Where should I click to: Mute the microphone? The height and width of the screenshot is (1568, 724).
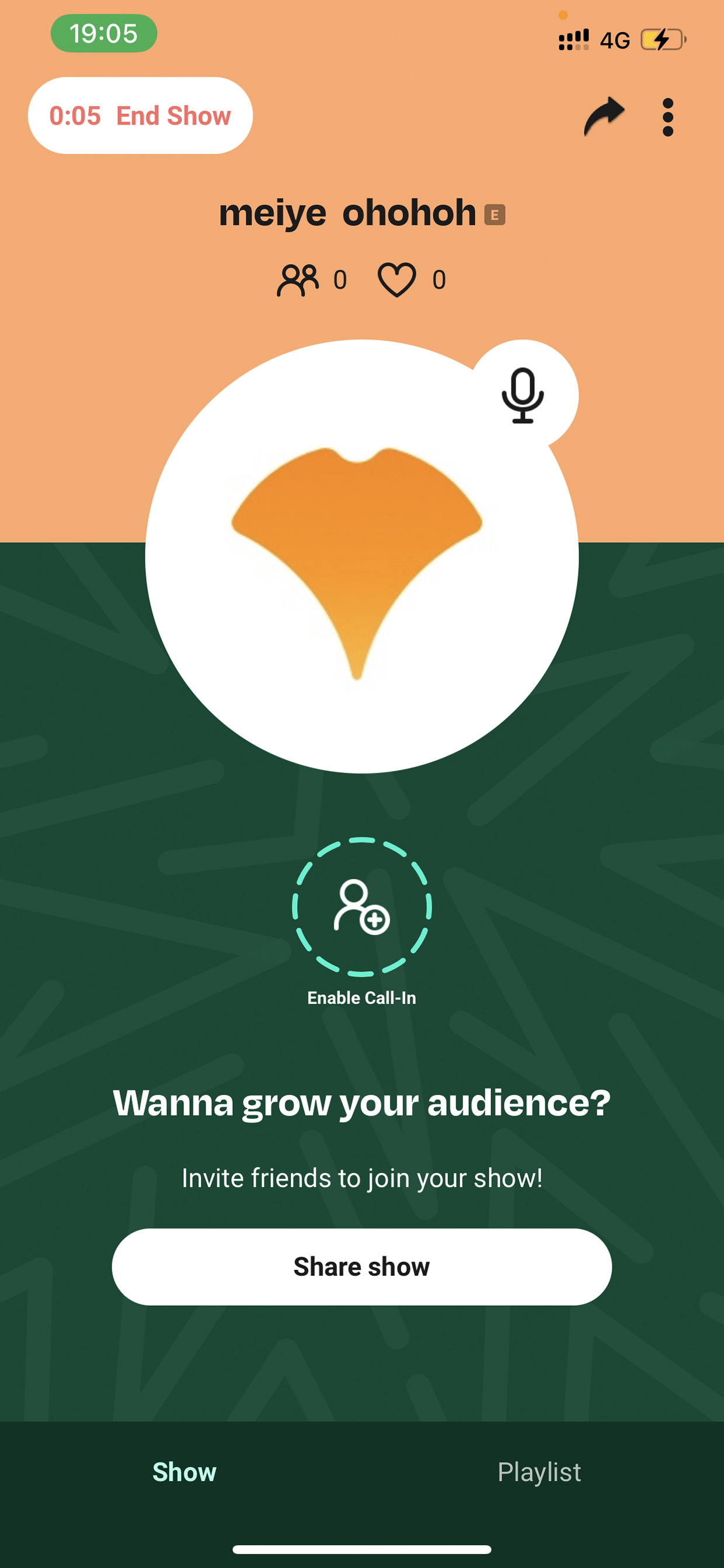(x=523, y=396)
